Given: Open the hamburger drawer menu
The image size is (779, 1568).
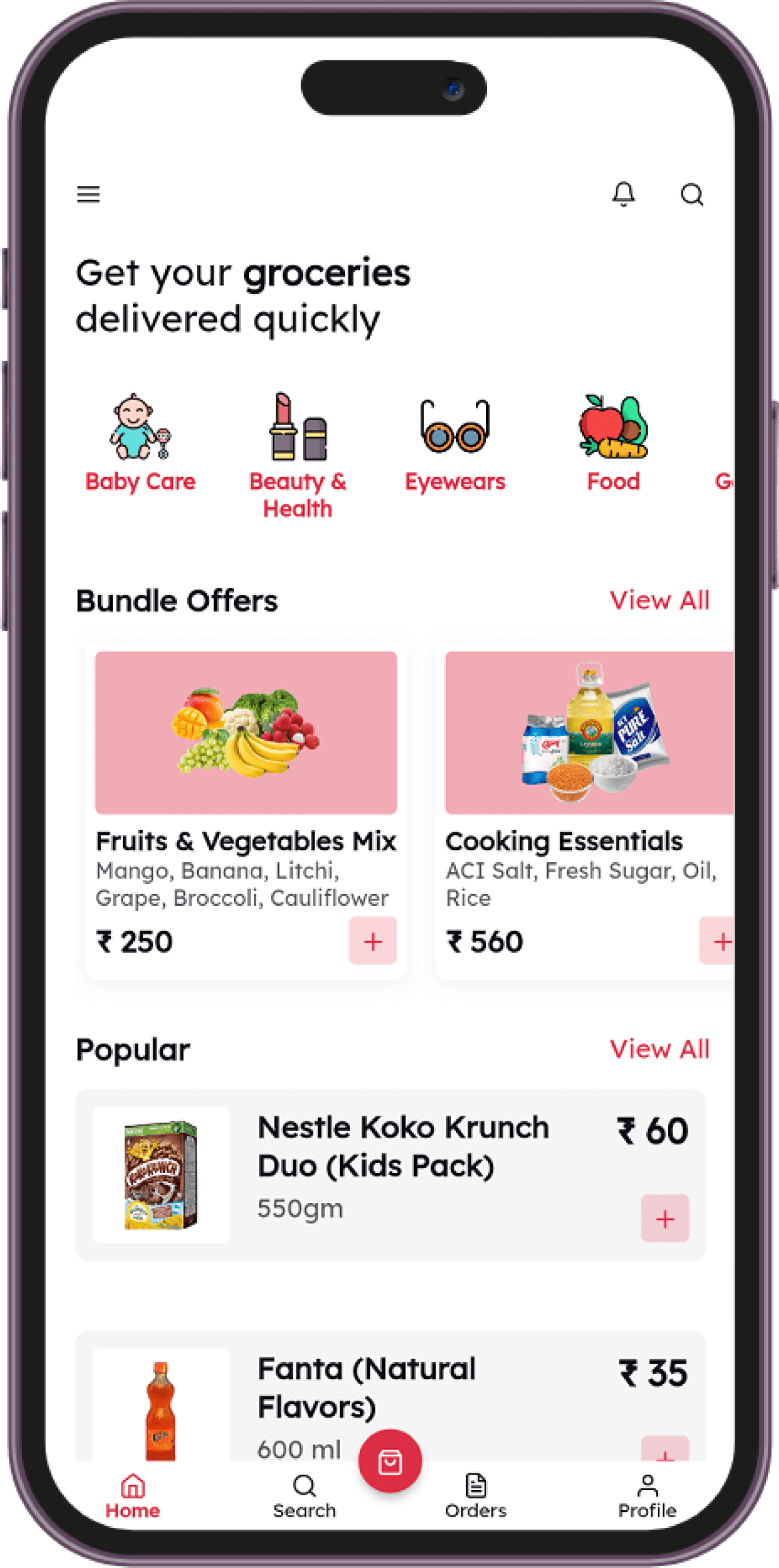Looking at the screenshot, I should coord(88,194).
